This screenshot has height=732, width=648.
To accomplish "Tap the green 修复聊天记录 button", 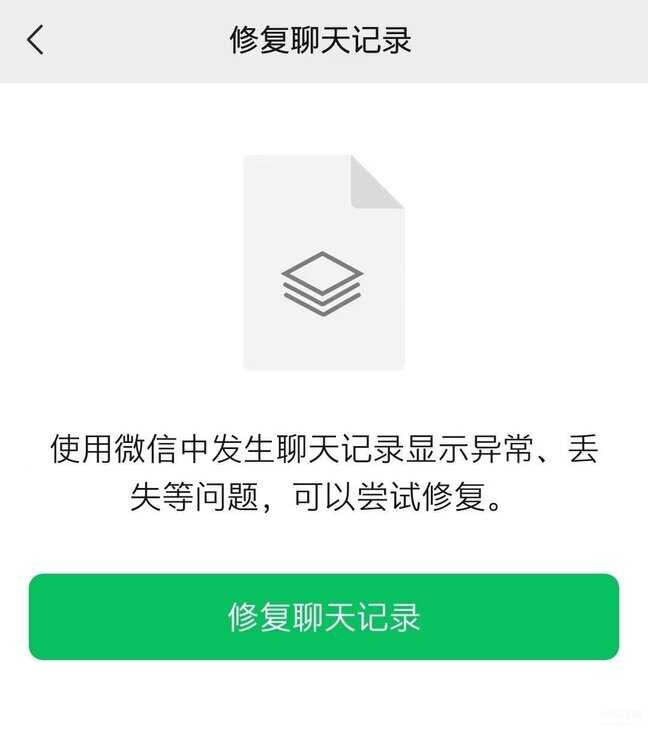I will pos(324,616).
